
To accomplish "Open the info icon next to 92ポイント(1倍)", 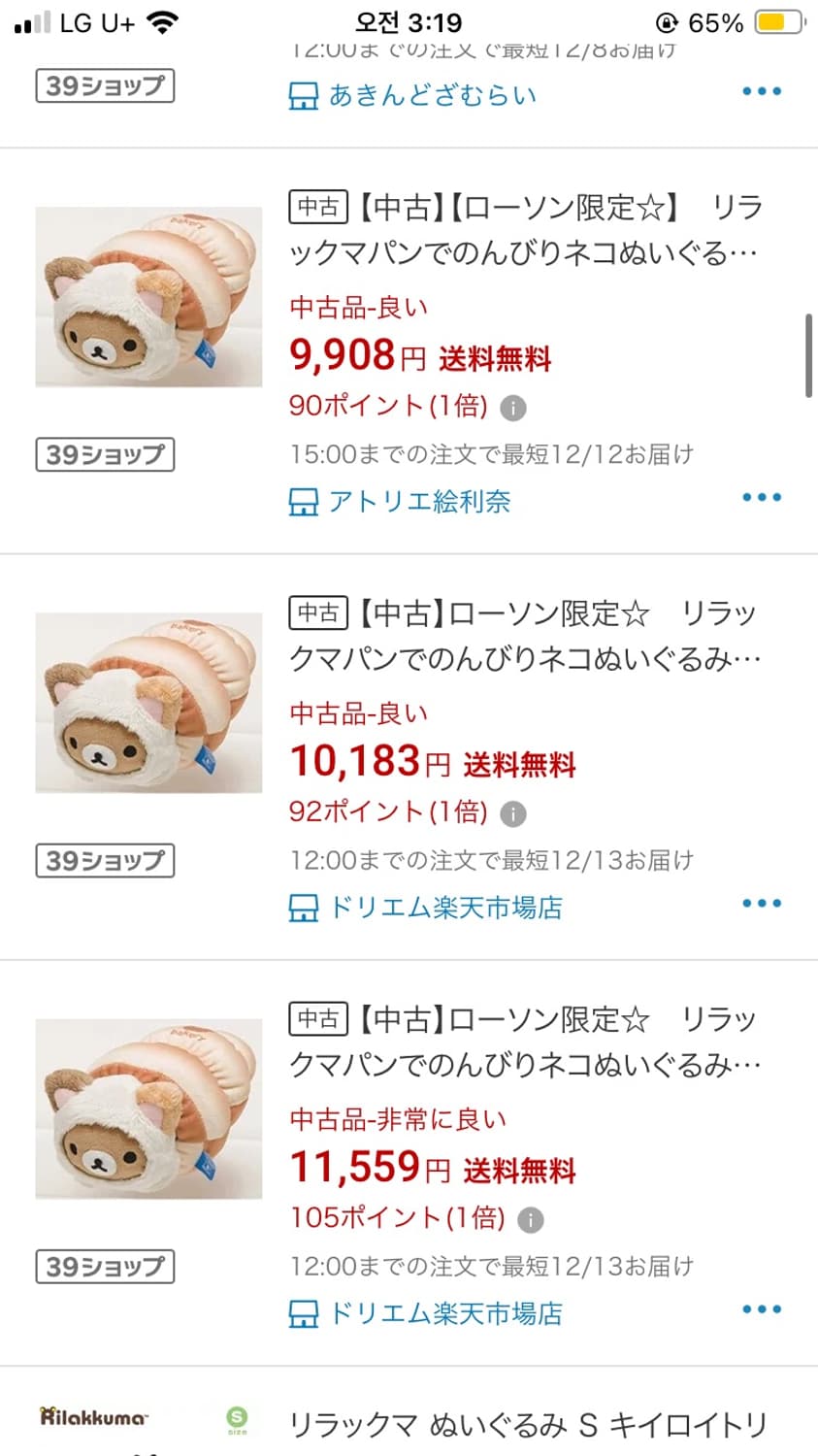I will coord(514,812).
